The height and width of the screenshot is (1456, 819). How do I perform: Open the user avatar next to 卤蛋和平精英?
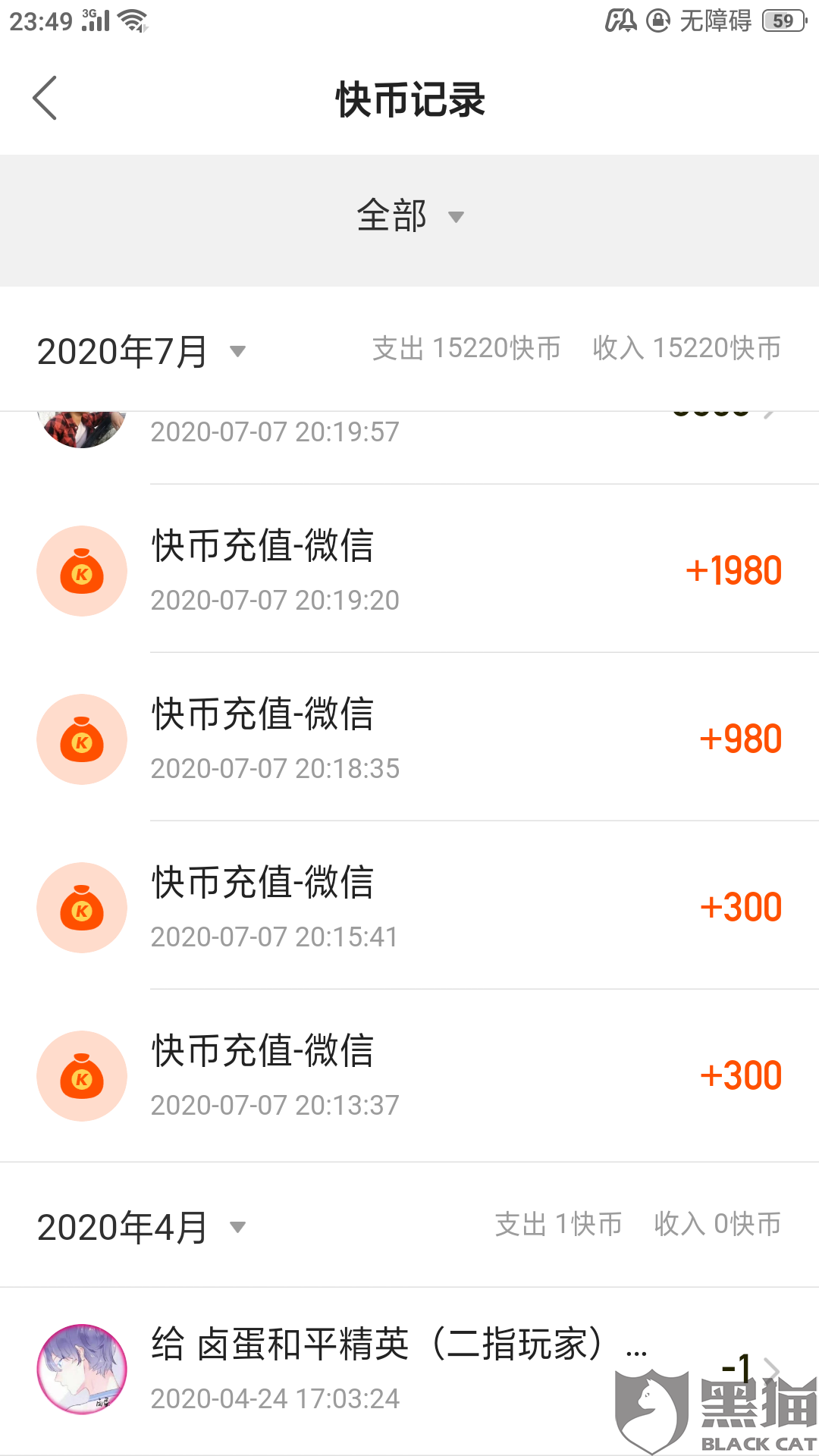82,1365
